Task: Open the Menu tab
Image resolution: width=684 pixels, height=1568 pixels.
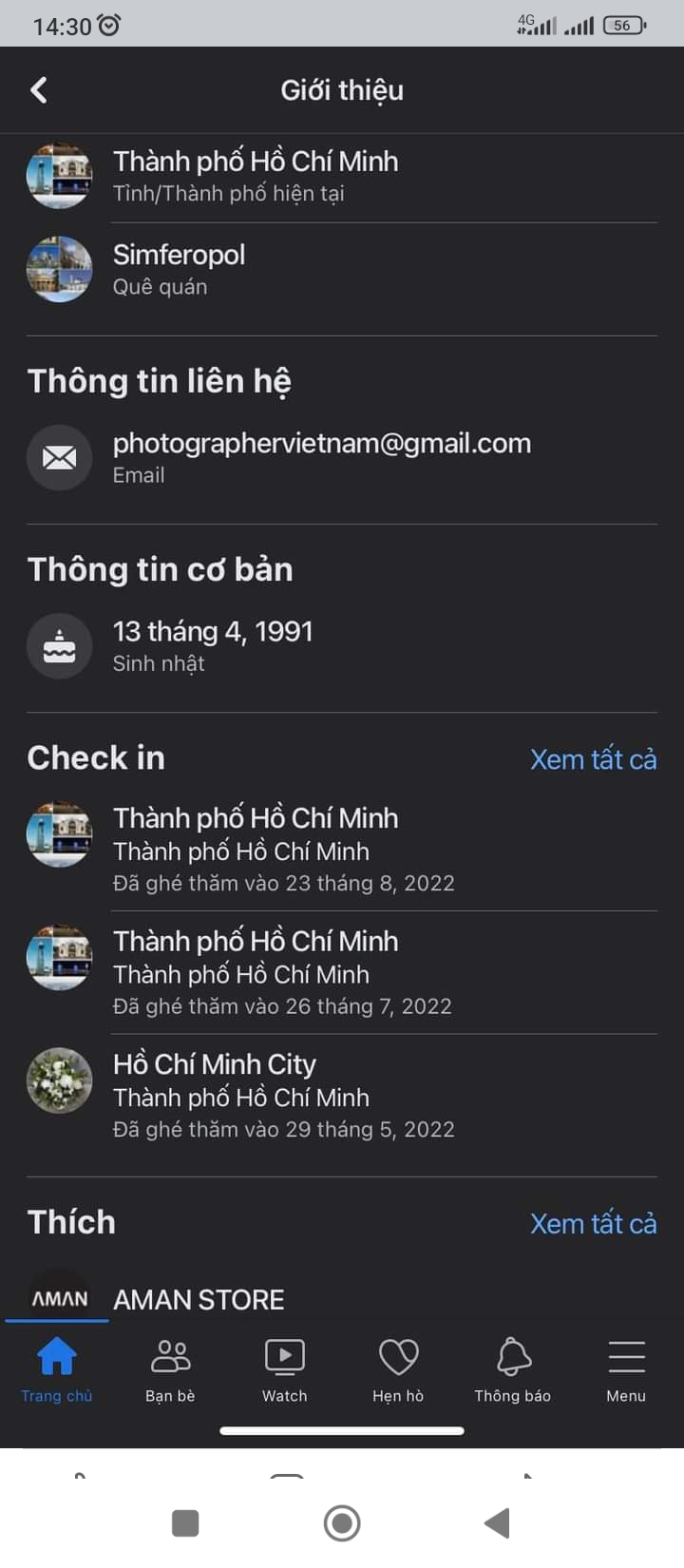Action: pos(626,1368)
